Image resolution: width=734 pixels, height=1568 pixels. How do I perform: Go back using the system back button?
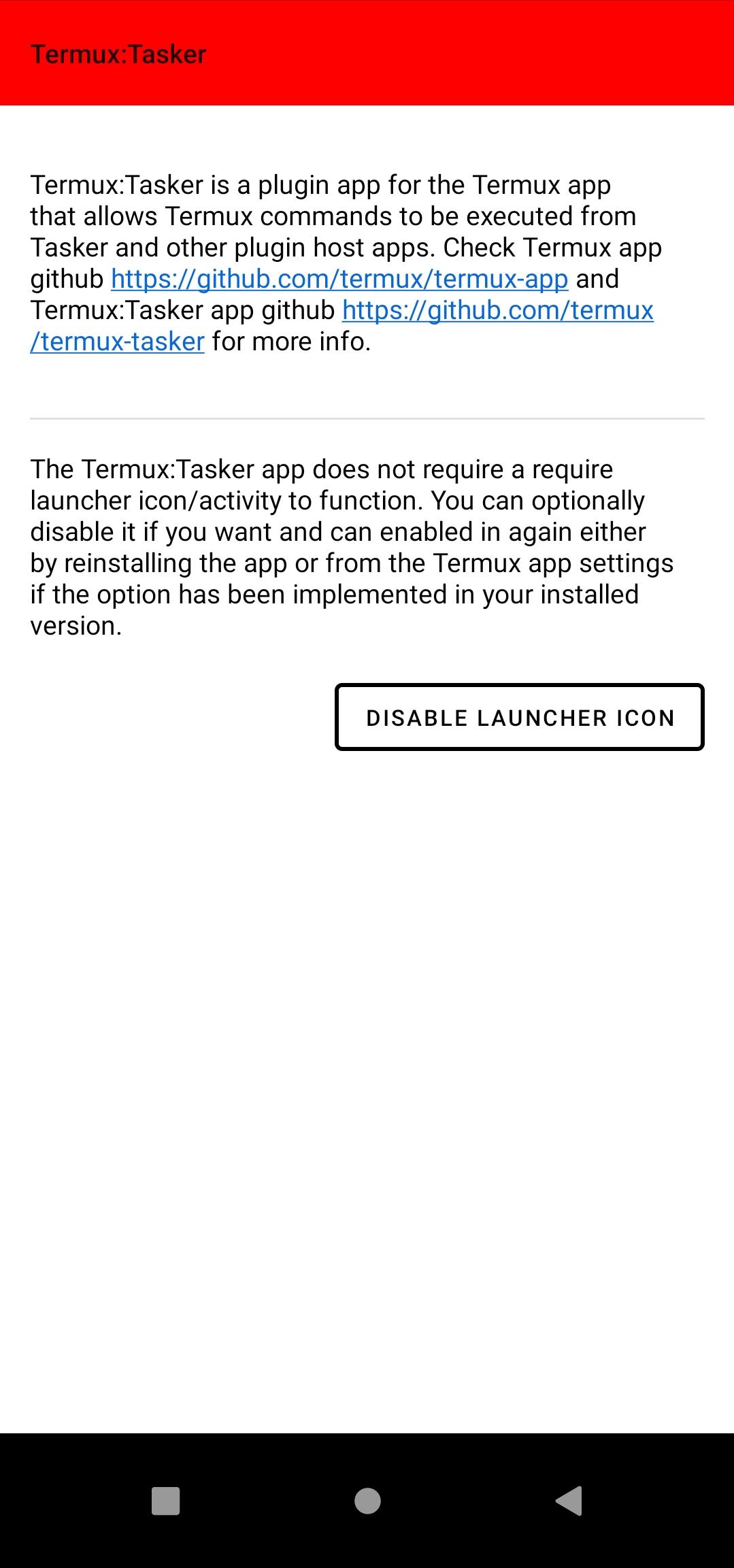(x=569, y=1501)
